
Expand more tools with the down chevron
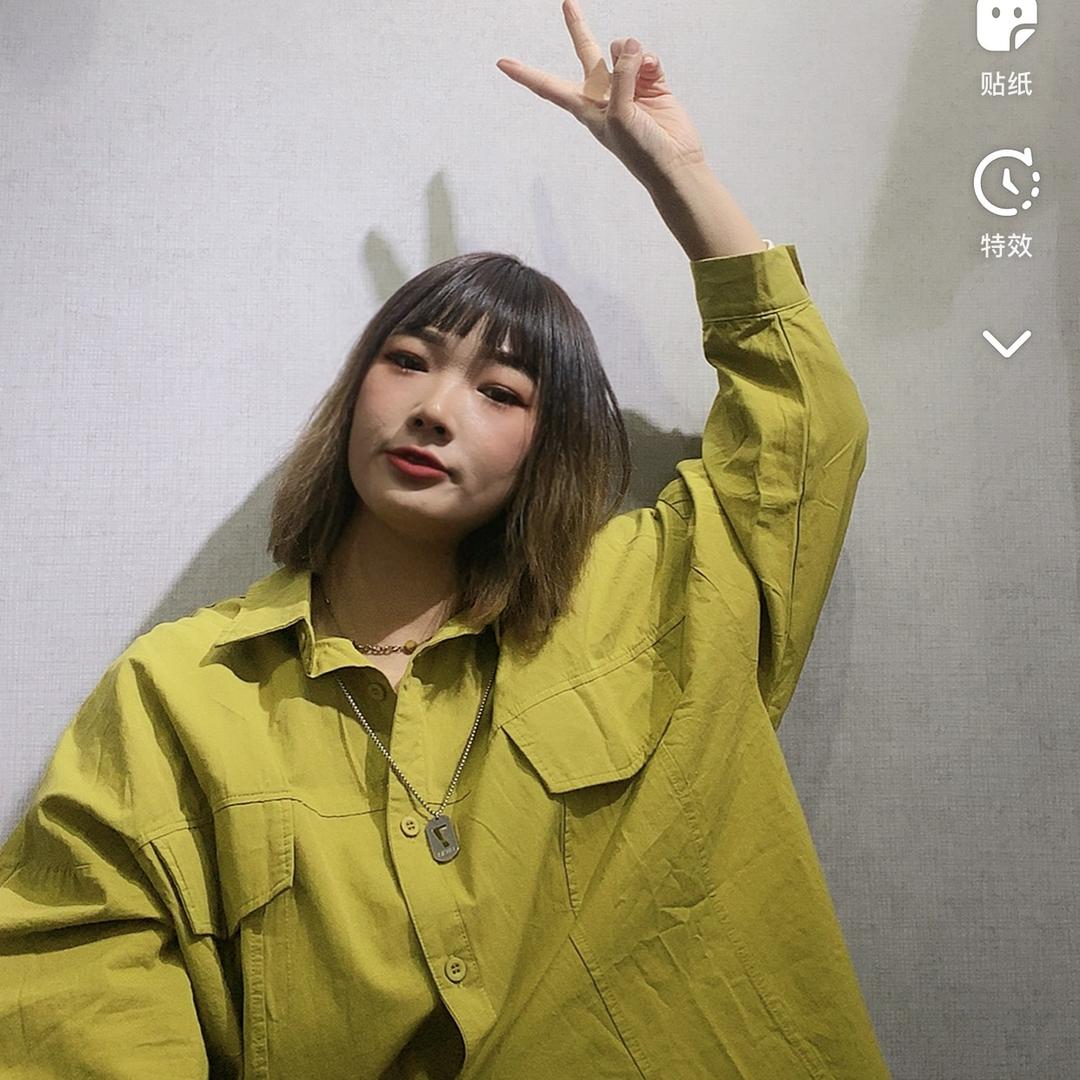1006,344
